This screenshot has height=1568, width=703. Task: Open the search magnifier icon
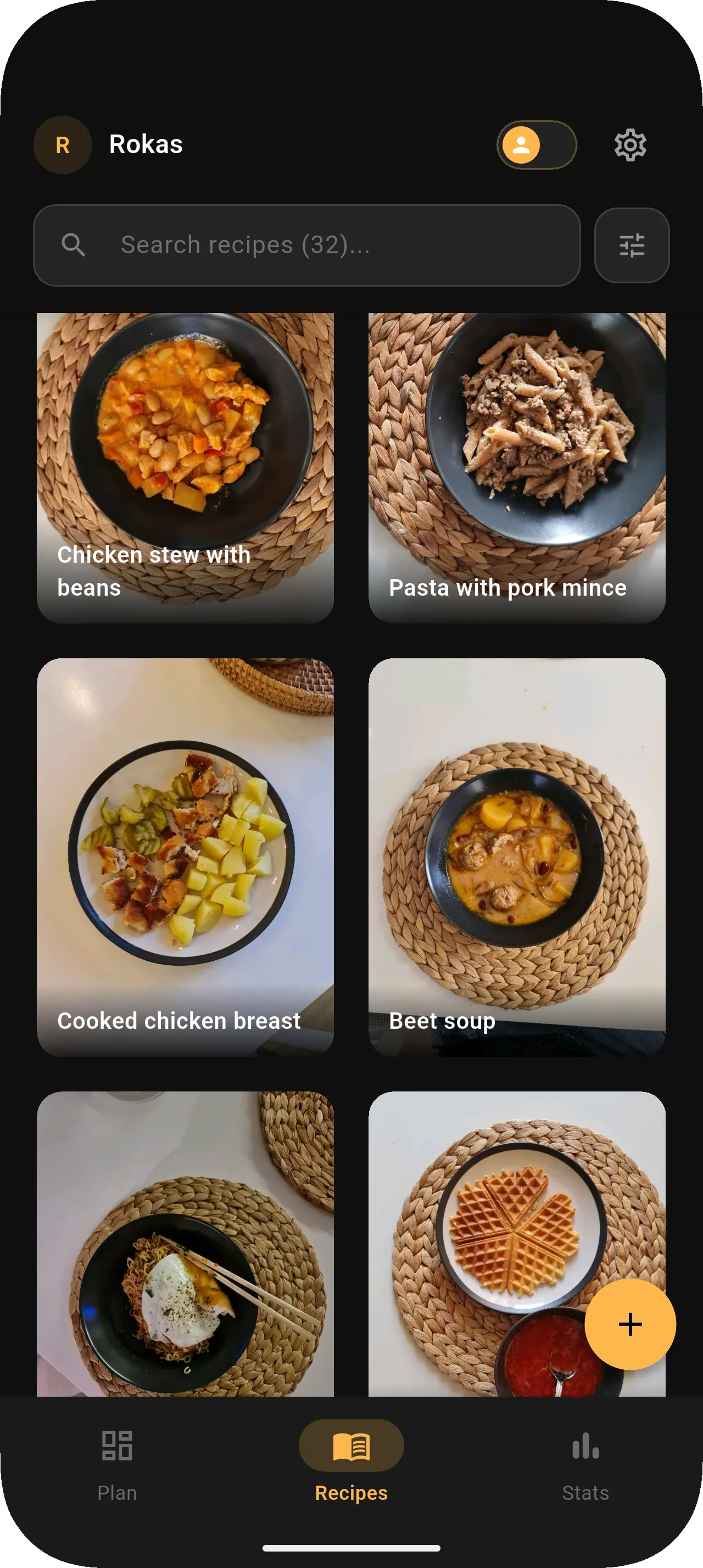pos(74,245)
